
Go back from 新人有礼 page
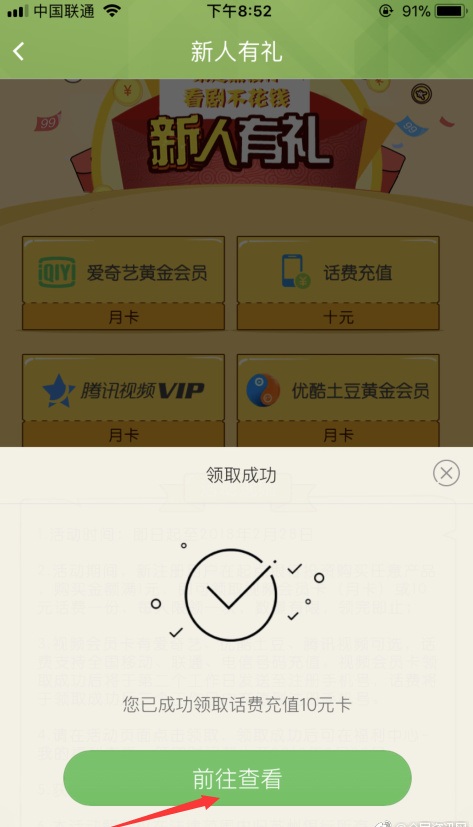(x=19, y=52)
